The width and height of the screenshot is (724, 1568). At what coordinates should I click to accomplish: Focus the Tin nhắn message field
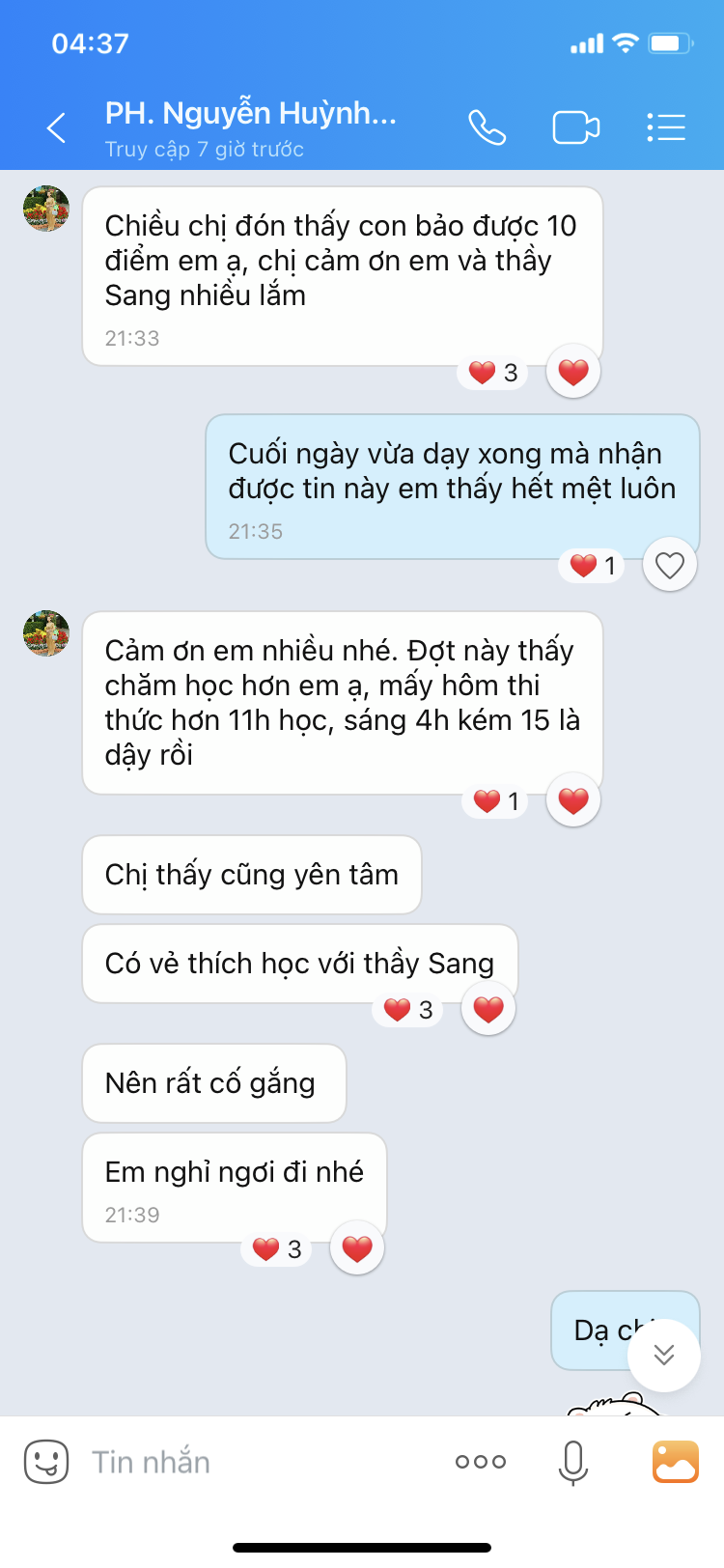point(261,1462)
